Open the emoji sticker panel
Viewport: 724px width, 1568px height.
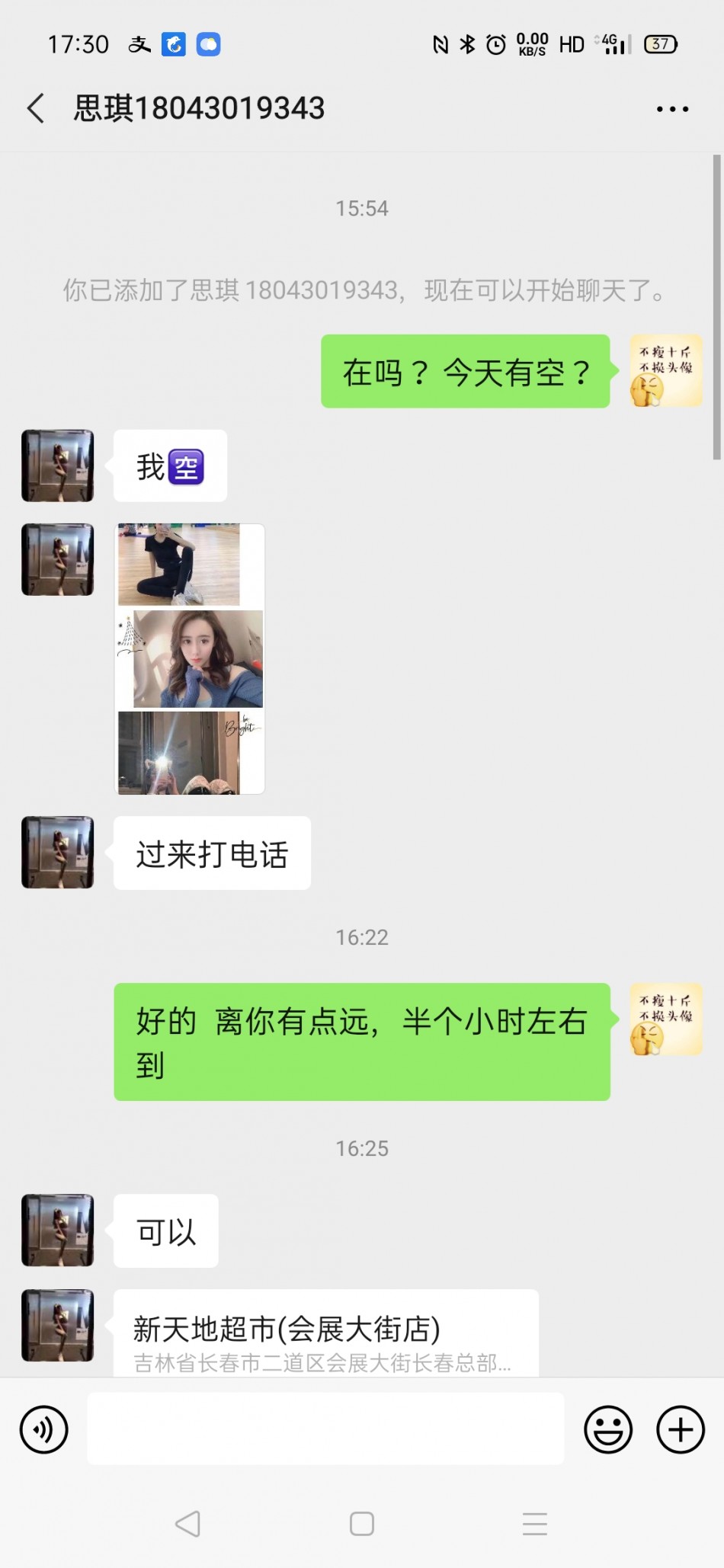click(608, 1429)
